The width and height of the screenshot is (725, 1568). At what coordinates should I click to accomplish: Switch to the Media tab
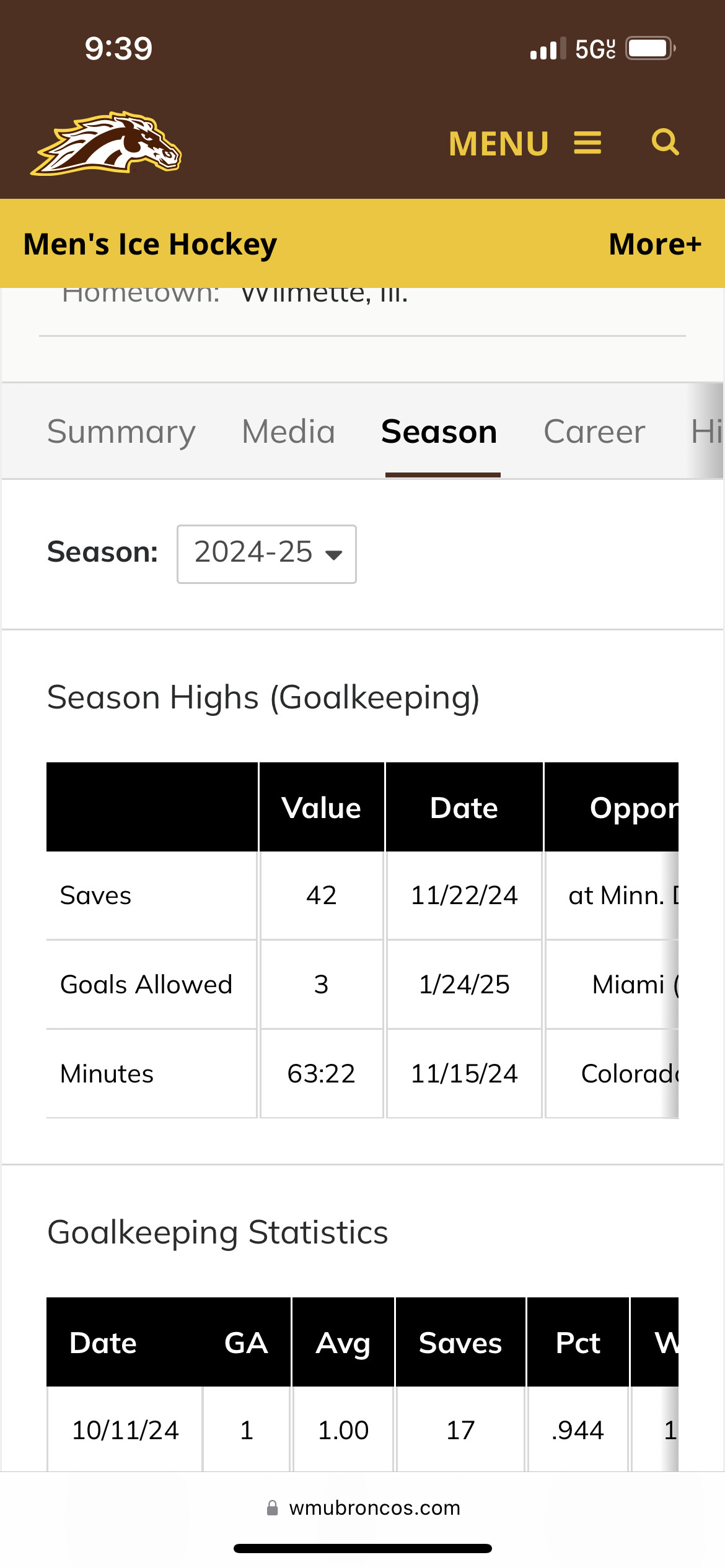289,432
